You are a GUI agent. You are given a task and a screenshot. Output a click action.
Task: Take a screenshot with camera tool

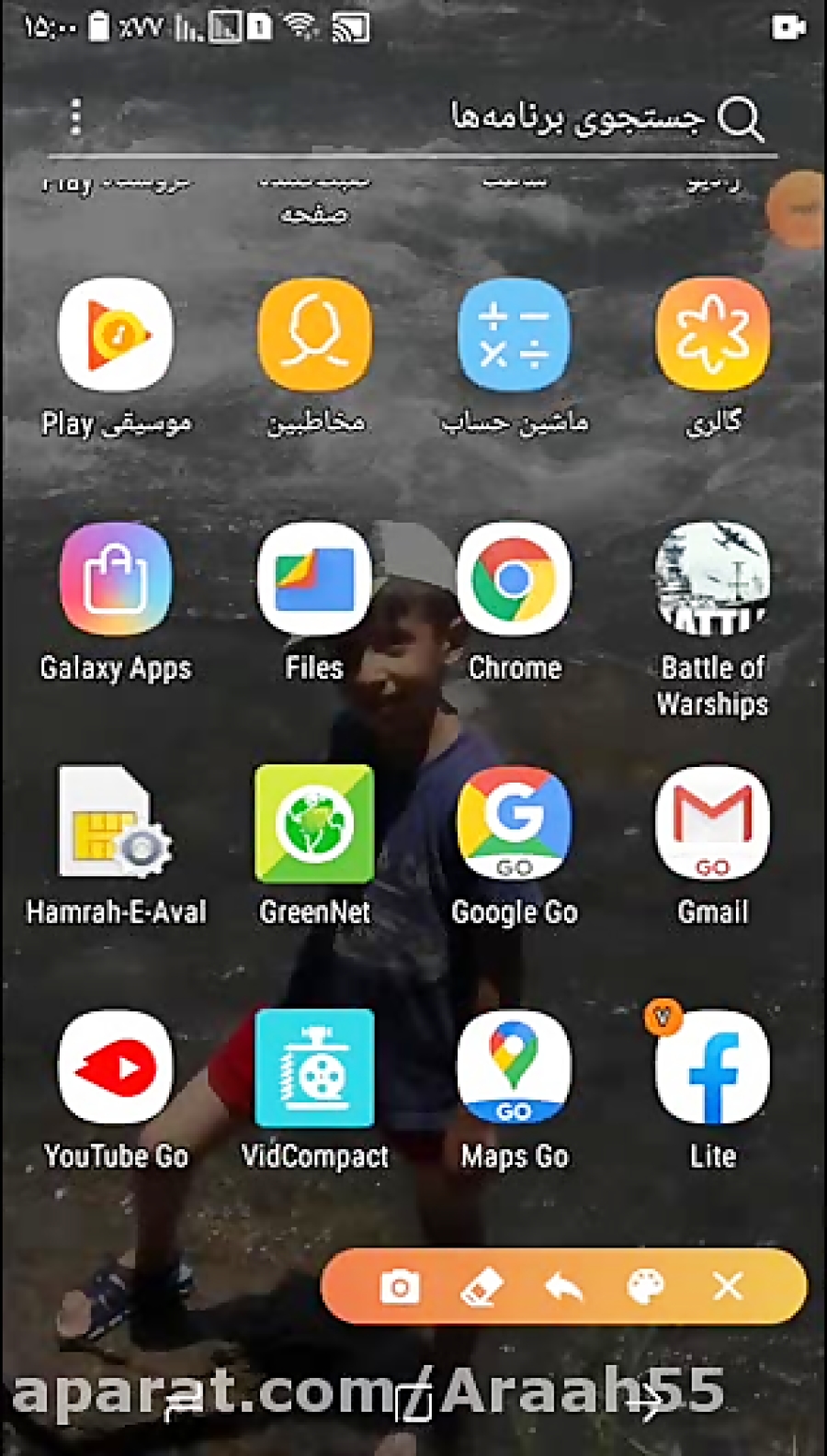401,1287
